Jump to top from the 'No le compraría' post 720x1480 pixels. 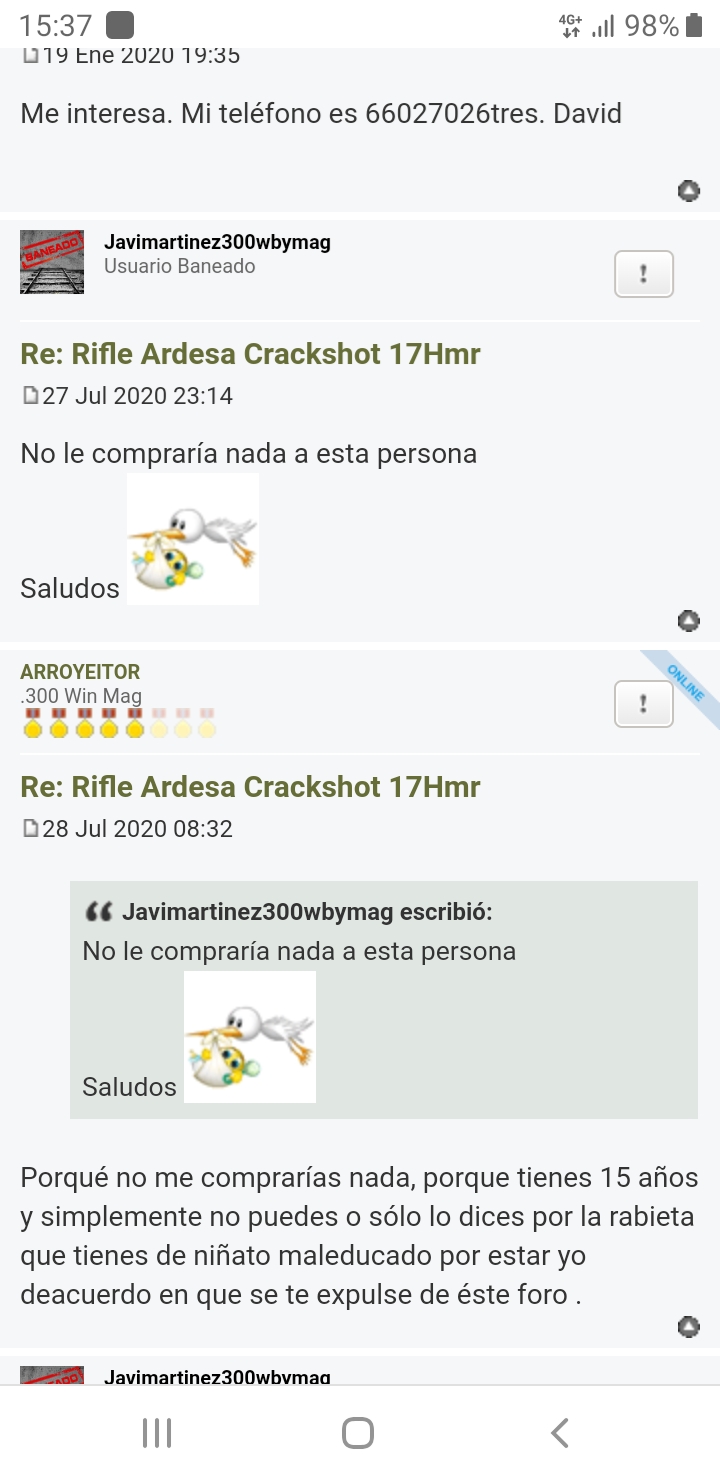(x=688, y=621)
